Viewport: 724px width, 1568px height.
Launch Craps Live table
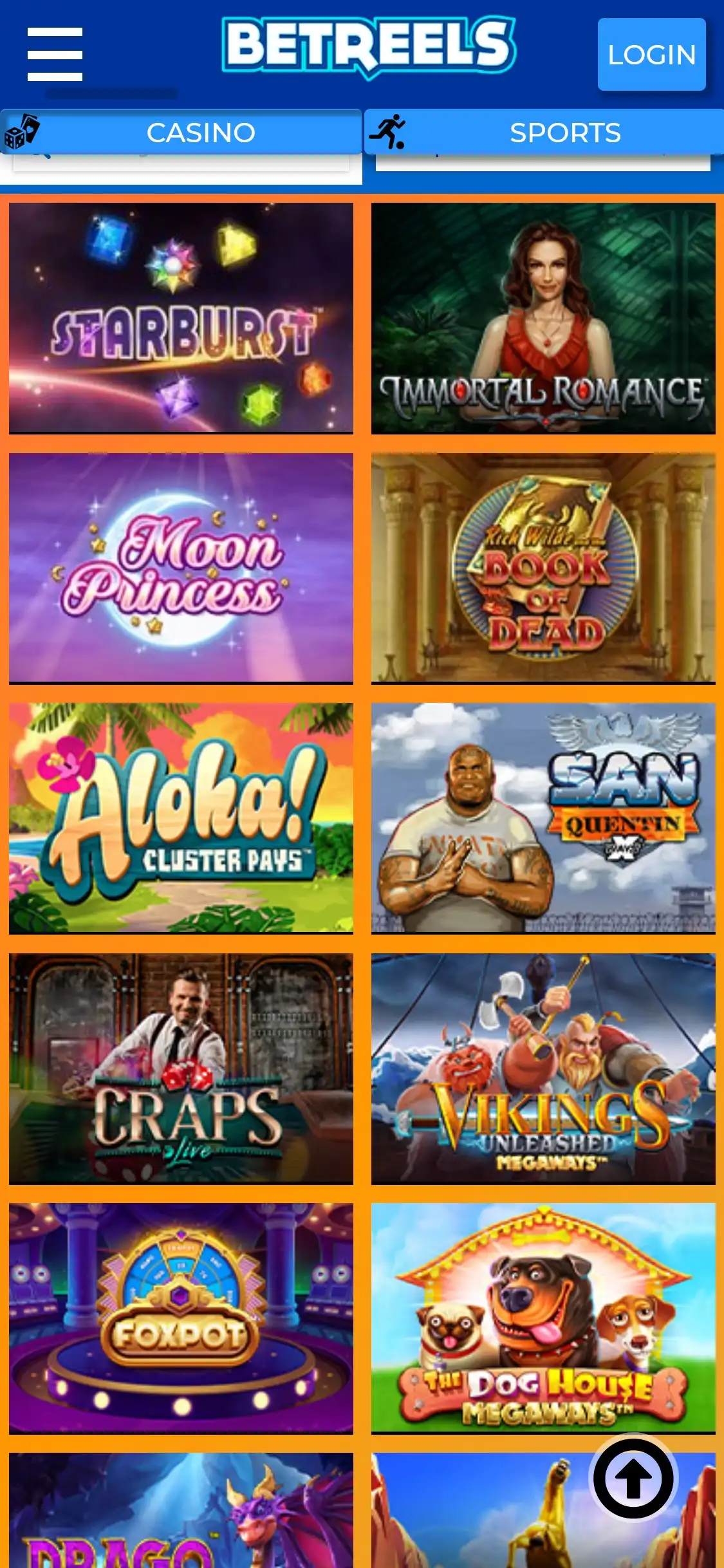tap(181, 1068)
